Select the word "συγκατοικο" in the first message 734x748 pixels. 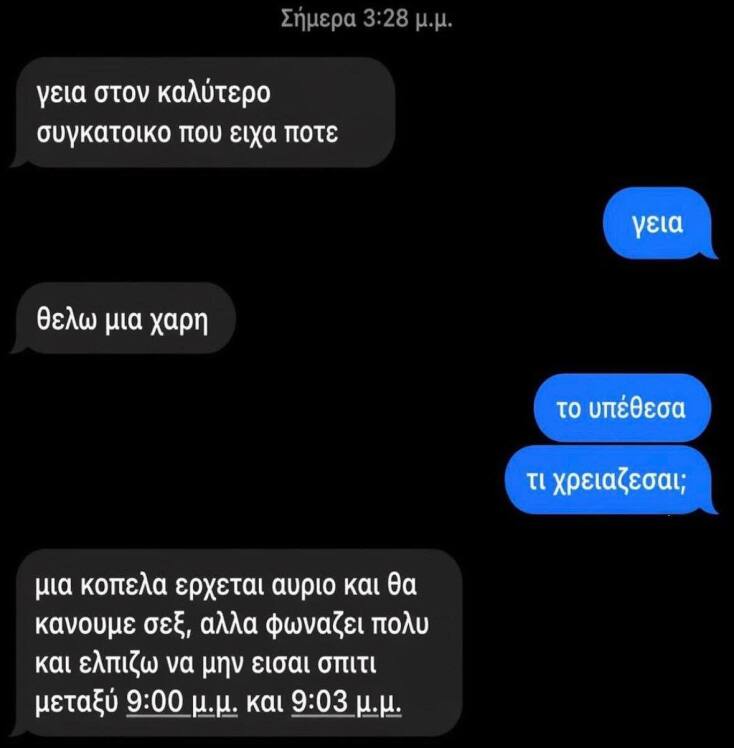coord(105,128)
